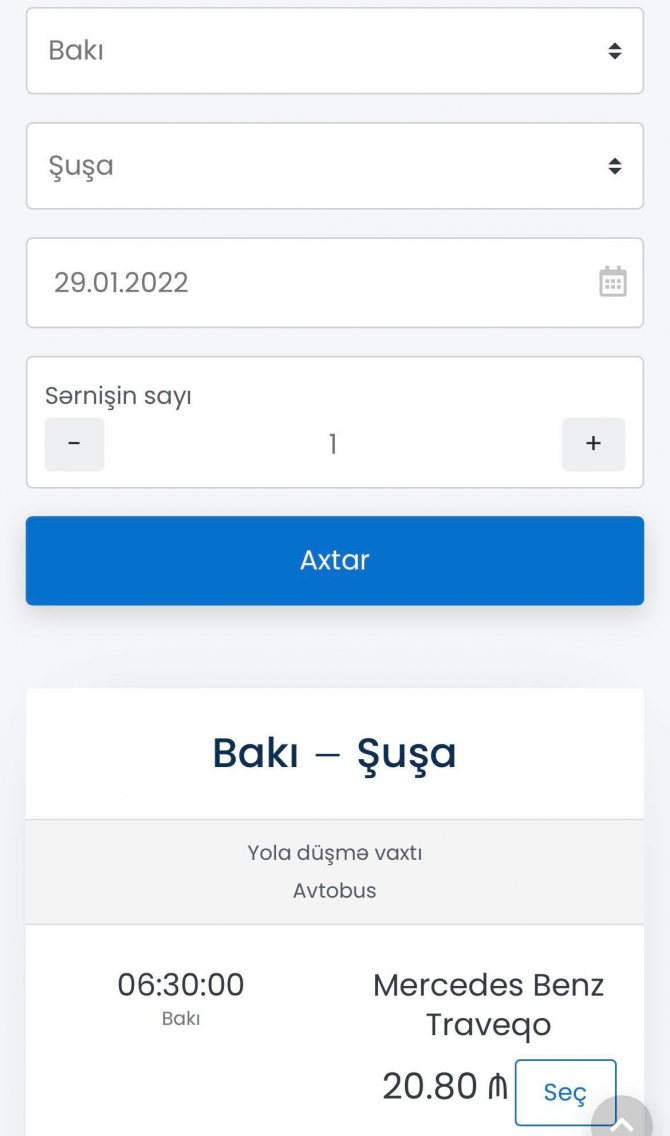Screen dimensions: 670x1136
Task: Select the 06:30 bus with Seç
Action: point(566,1093)
